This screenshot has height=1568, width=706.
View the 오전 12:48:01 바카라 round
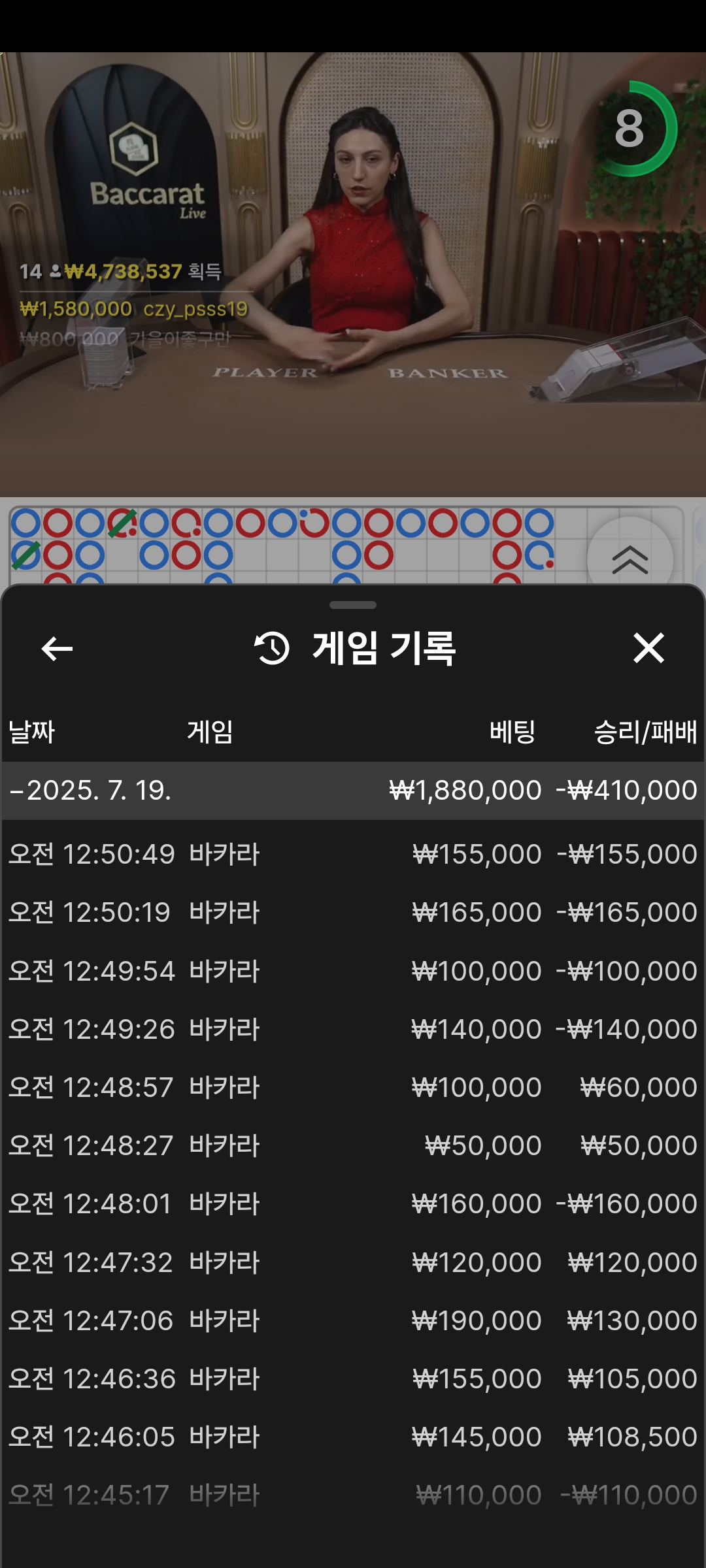[353, 1203]
